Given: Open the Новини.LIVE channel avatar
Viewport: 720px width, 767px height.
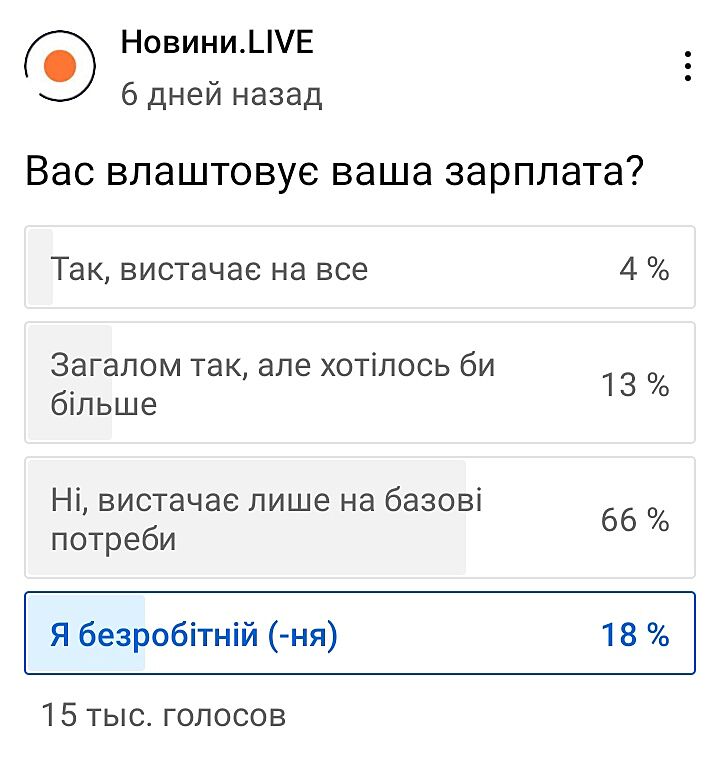Looking at the screenshot, I should 60,66.
